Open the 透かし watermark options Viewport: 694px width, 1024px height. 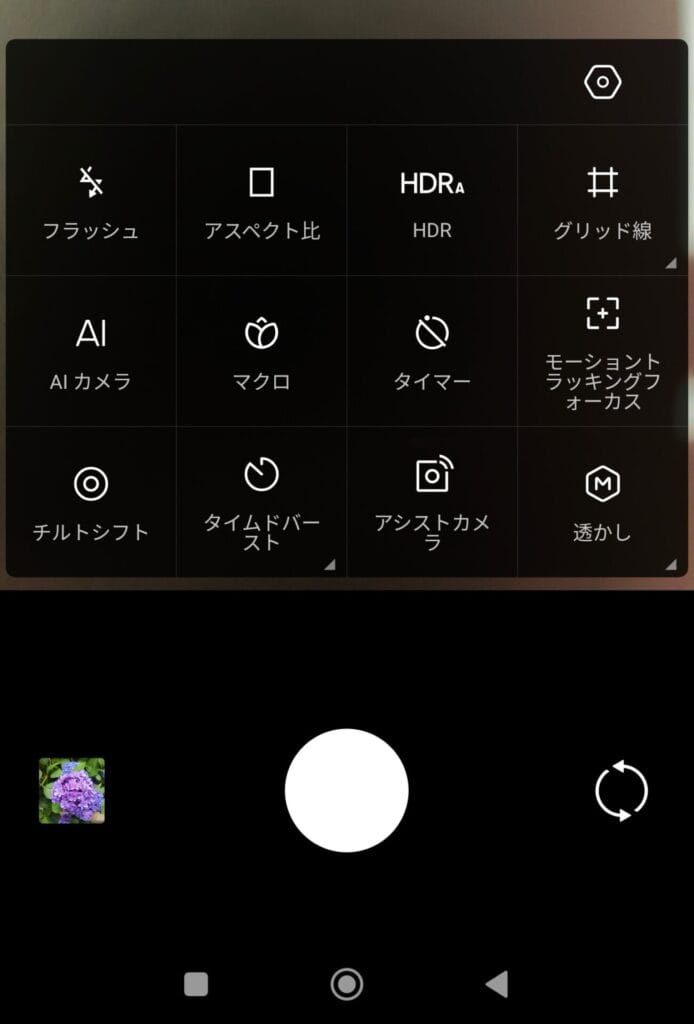(x=603, y=502)
